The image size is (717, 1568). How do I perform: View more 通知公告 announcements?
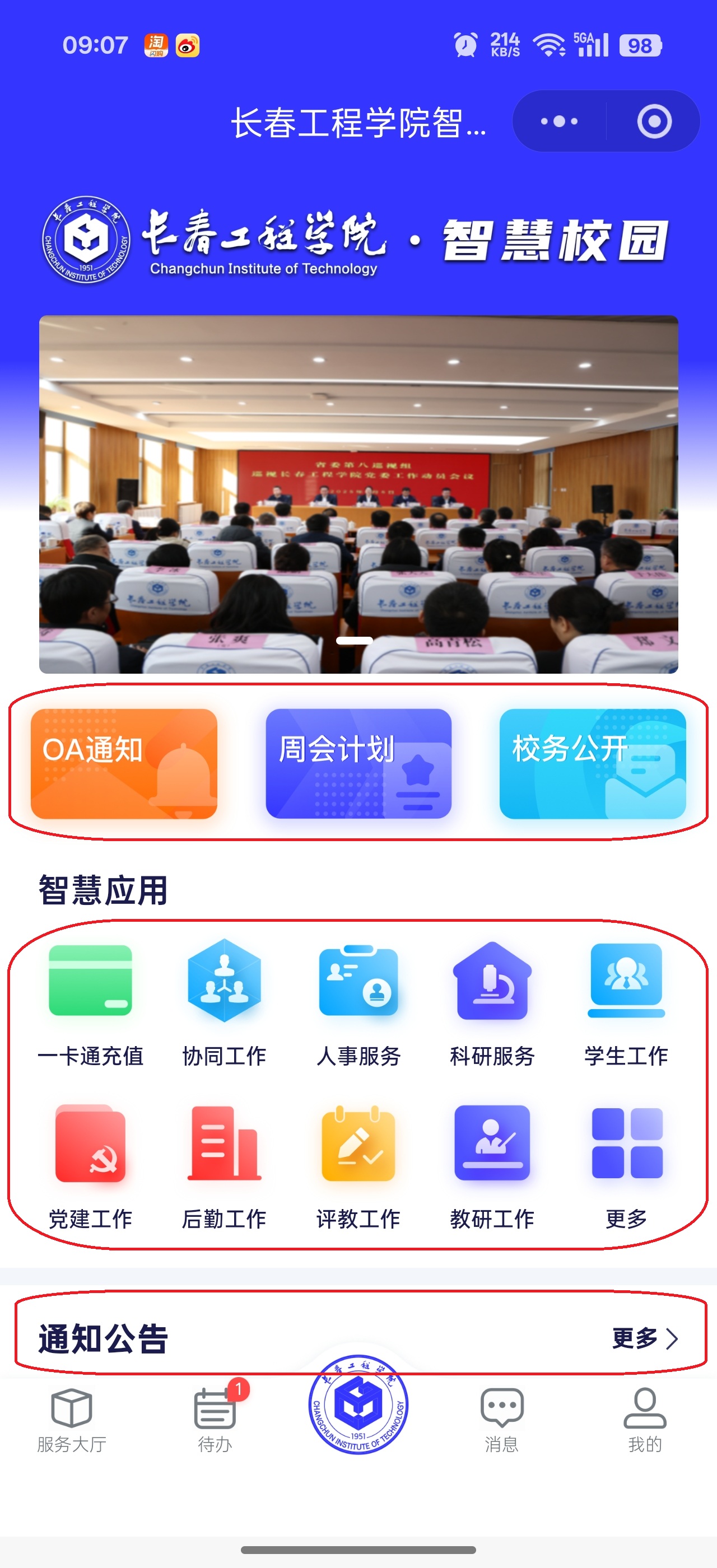pos(644,1338)
